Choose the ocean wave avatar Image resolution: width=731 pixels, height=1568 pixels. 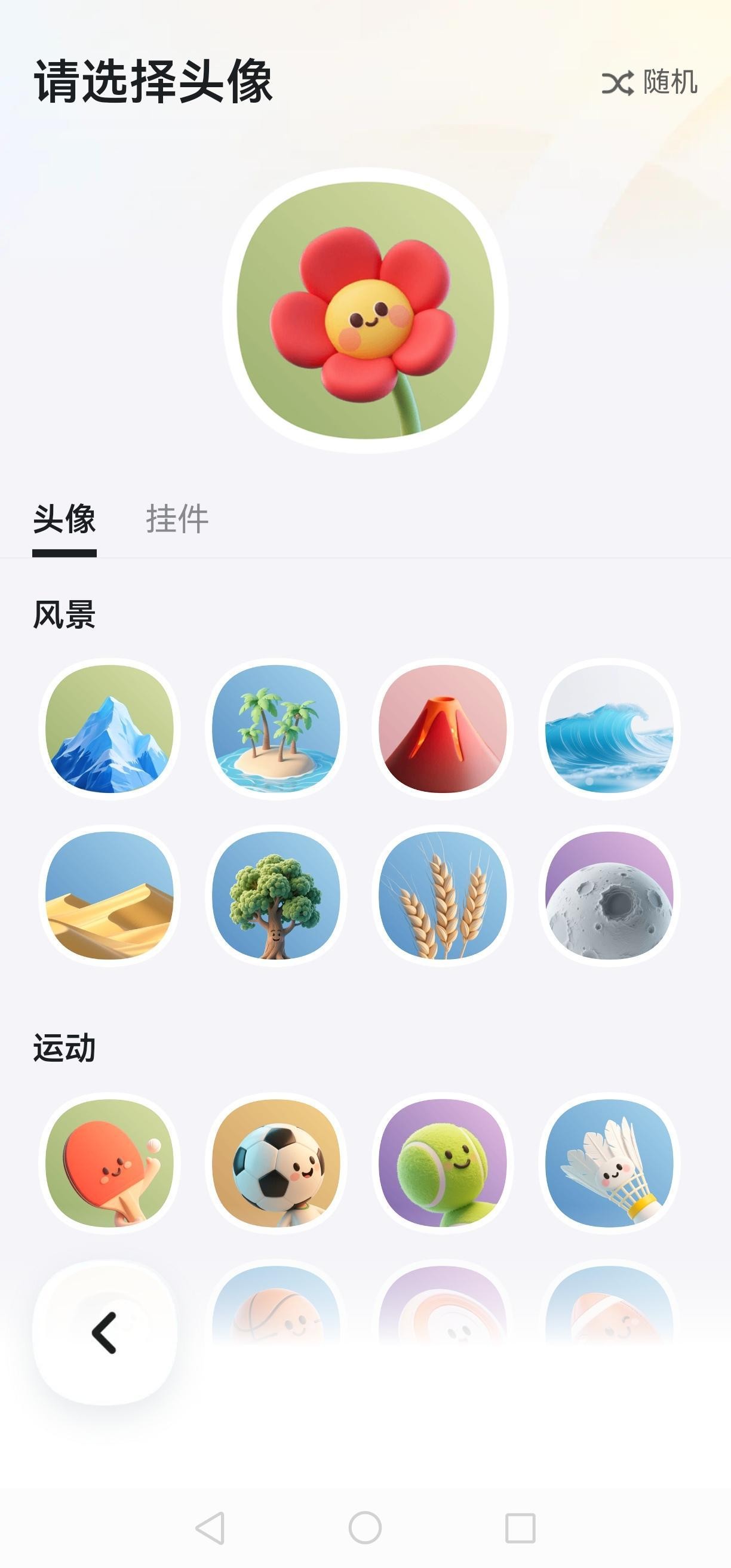[609, 728]
